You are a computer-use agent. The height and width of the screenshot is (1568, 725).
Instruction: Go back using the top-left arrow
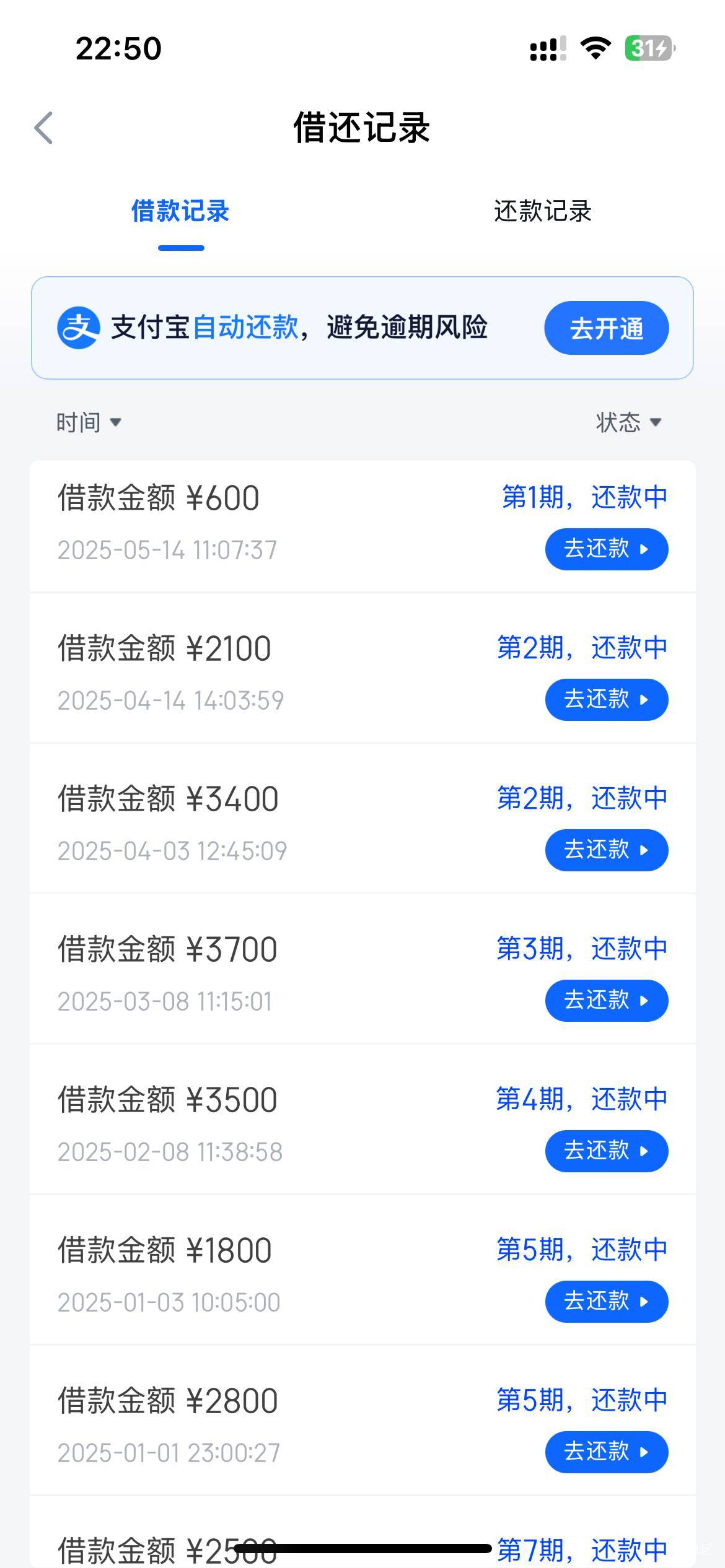(43, 128)
